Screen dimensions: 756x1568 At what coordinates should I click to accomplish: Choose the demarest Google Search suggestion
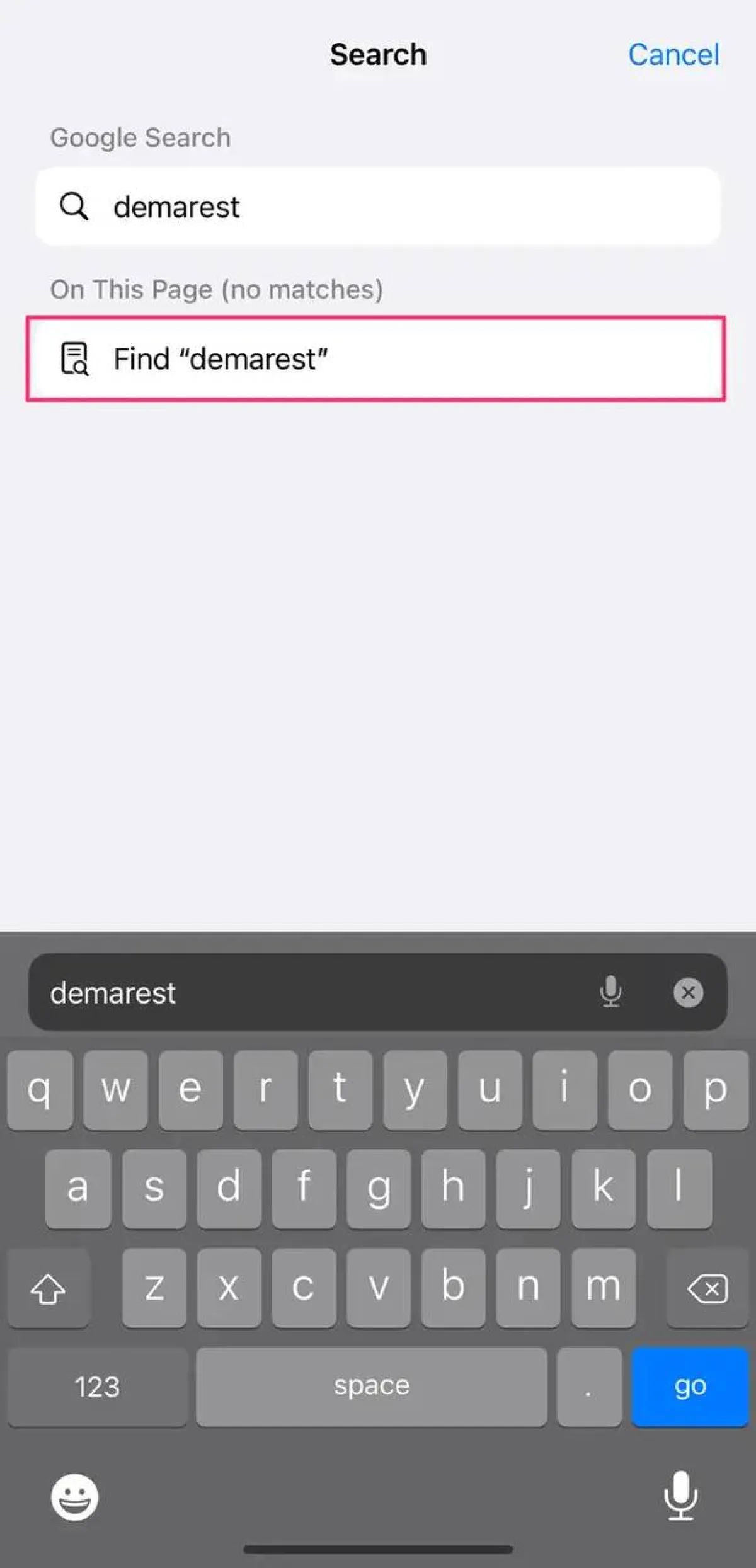378,207
